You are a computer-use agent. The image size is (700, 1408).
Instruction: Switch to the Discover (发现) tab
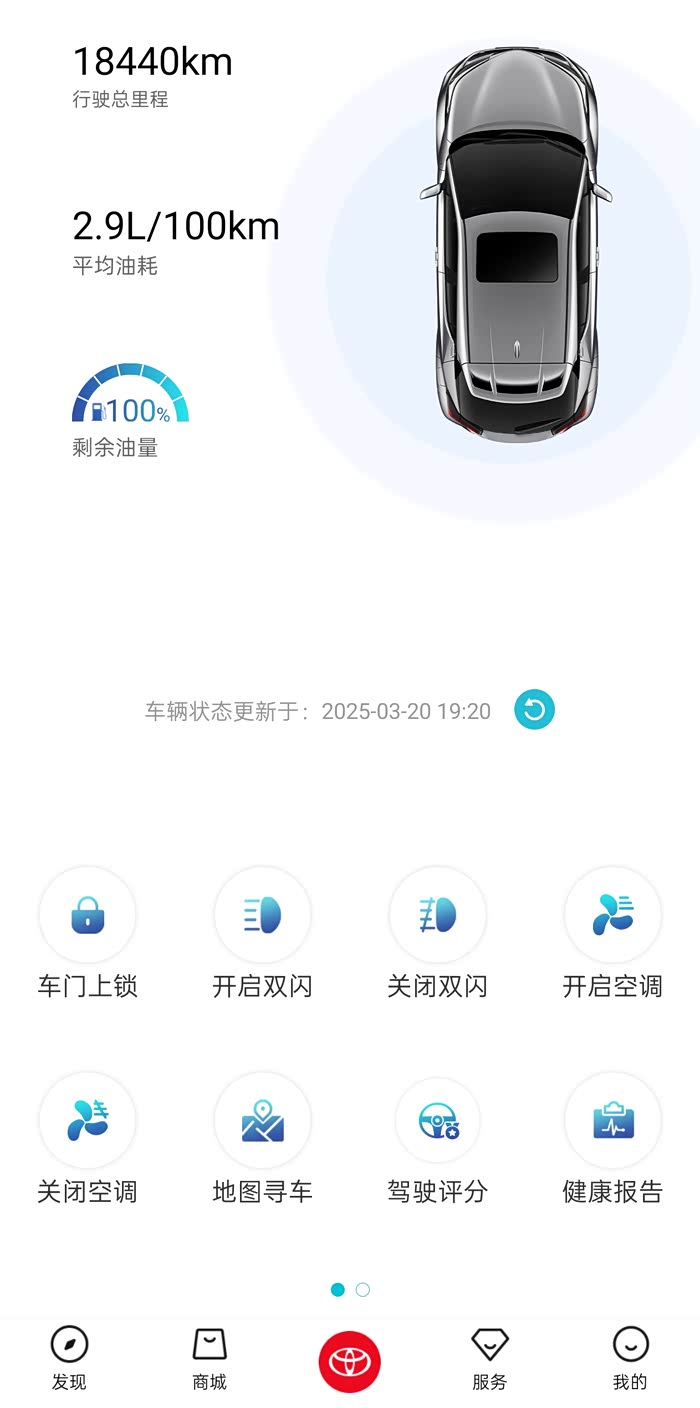(70, 1359)
